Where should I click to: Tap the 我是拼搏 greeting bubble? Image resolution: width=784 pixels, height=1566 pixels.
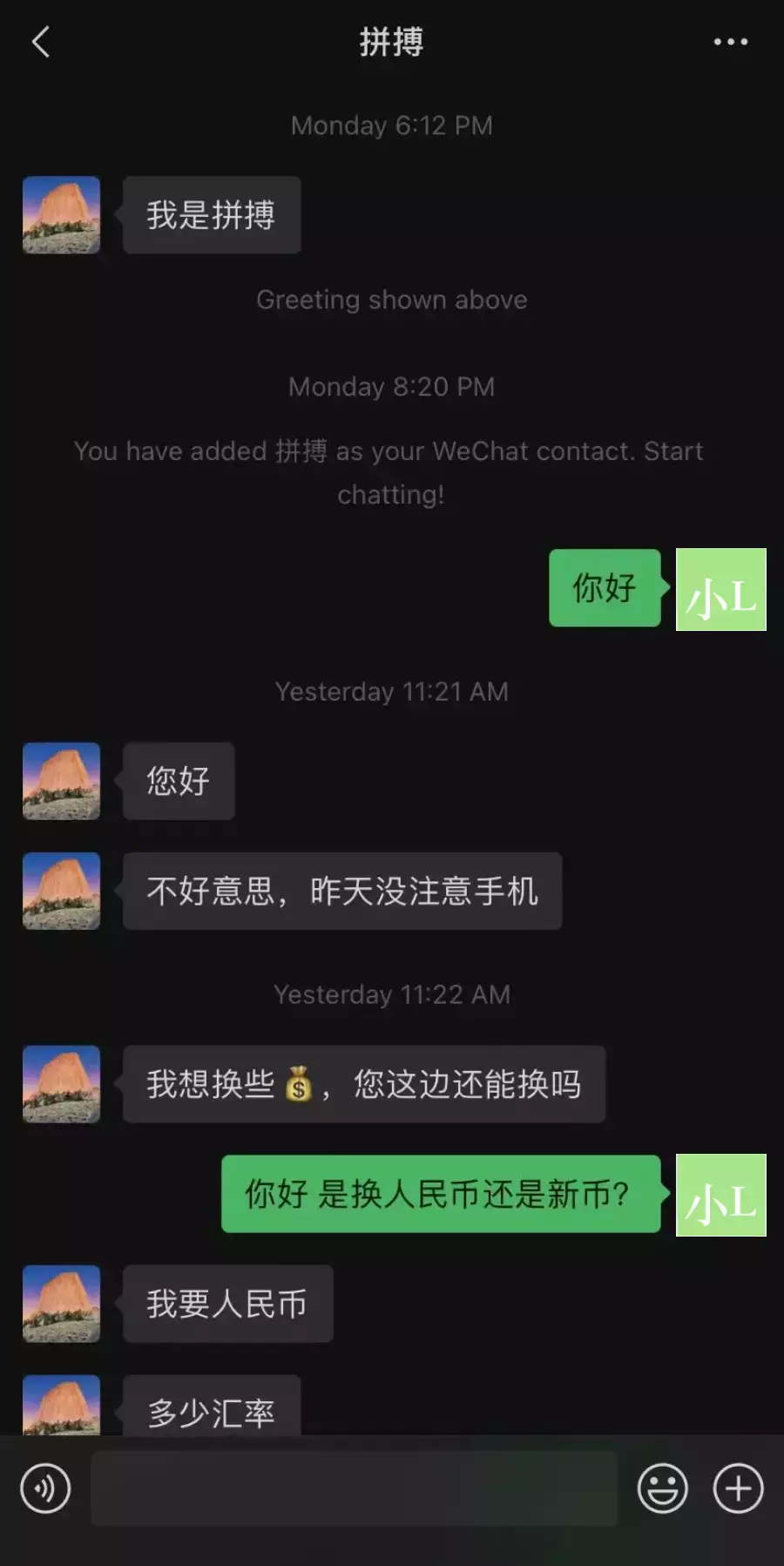click(x=212, y=215)
